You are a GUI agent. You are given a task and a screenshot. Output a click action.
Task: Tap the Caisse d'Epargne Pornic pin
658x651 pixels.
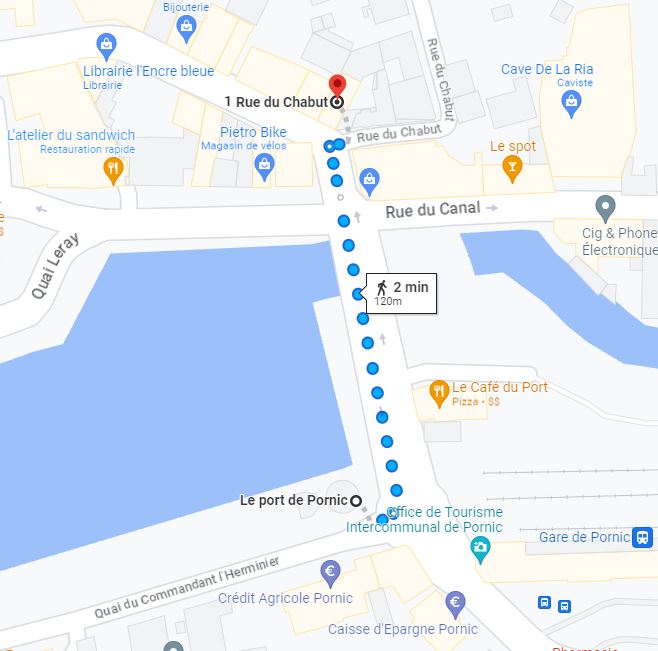pyautogui.click(x=455, y=603)
